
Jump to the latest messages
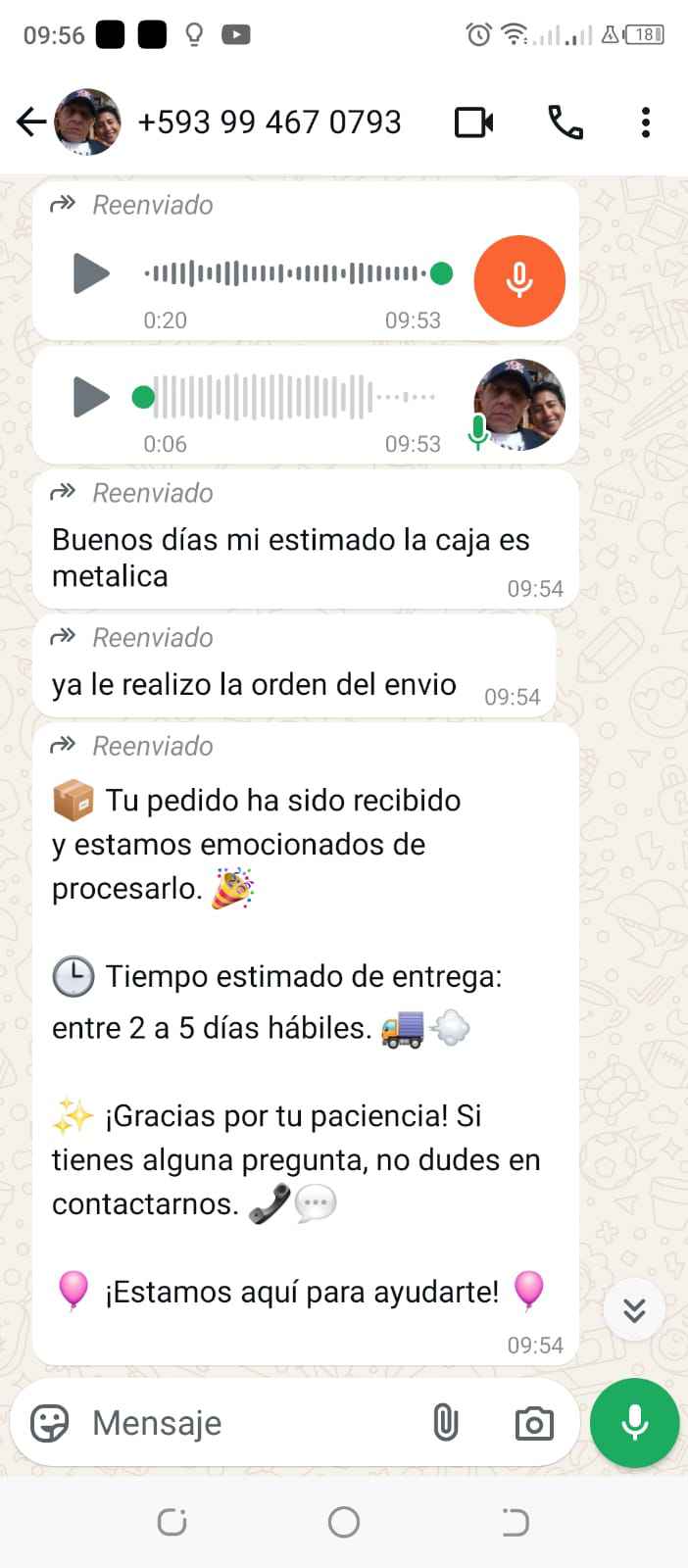coord(634,1309)
